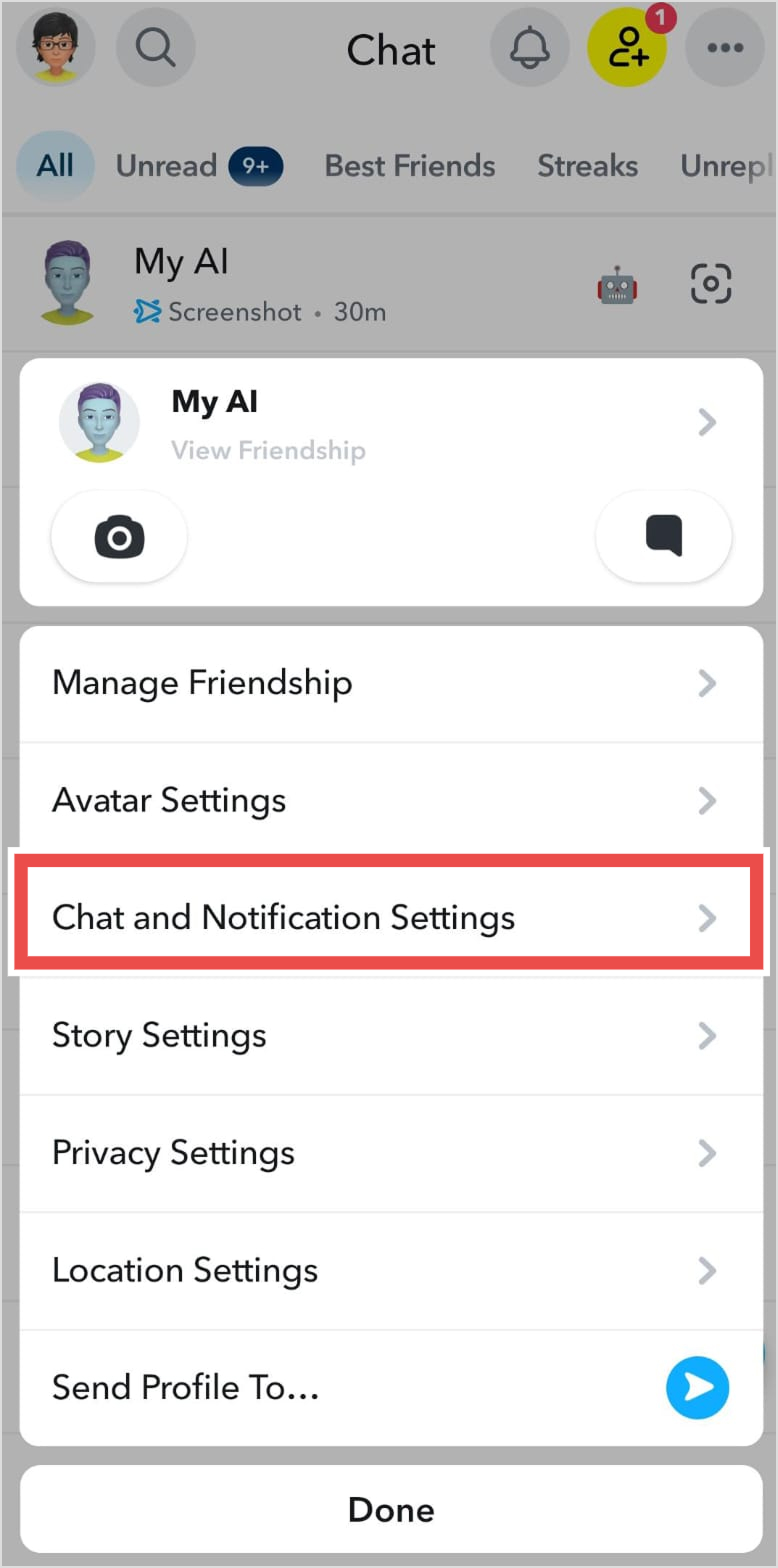
Task: Select the All chats filter
Action: pyautogui.click(x=55, y=166)
